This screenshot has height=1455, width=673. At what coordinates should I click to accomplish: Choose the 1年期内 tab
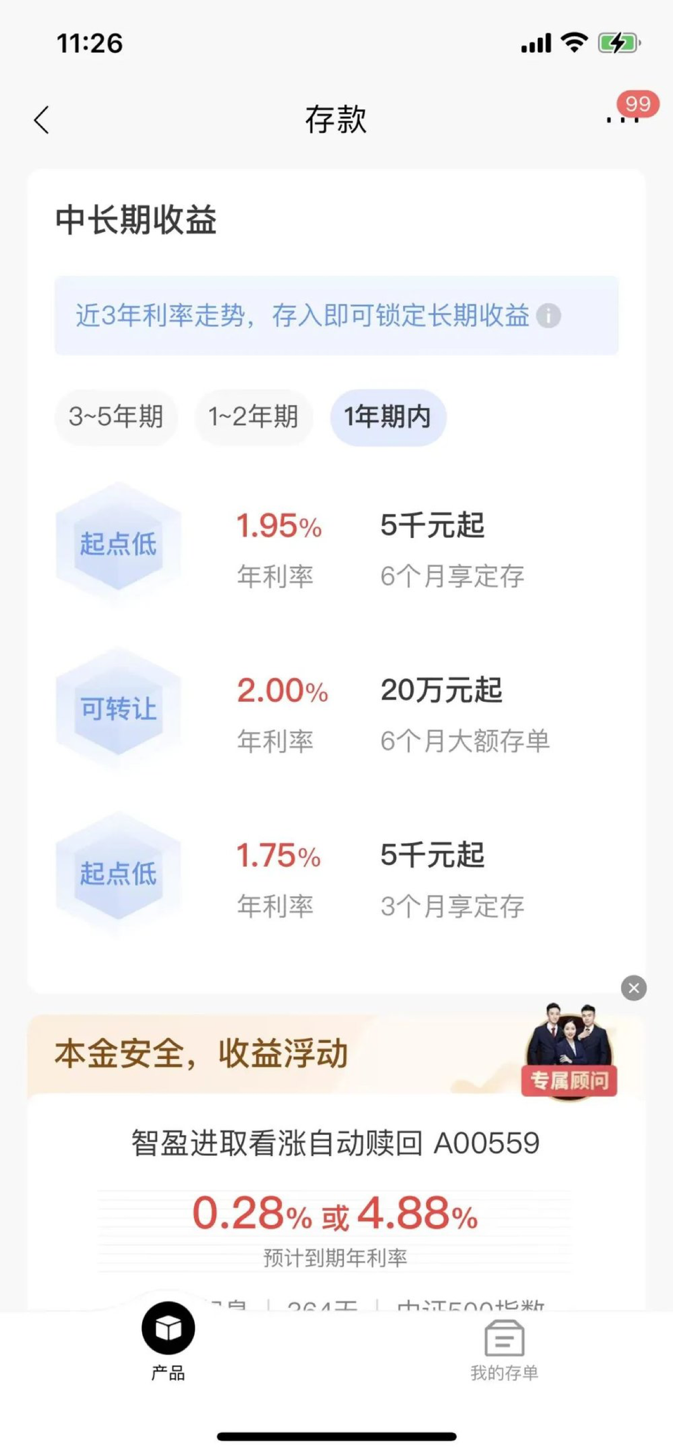(x=387, y=417)
